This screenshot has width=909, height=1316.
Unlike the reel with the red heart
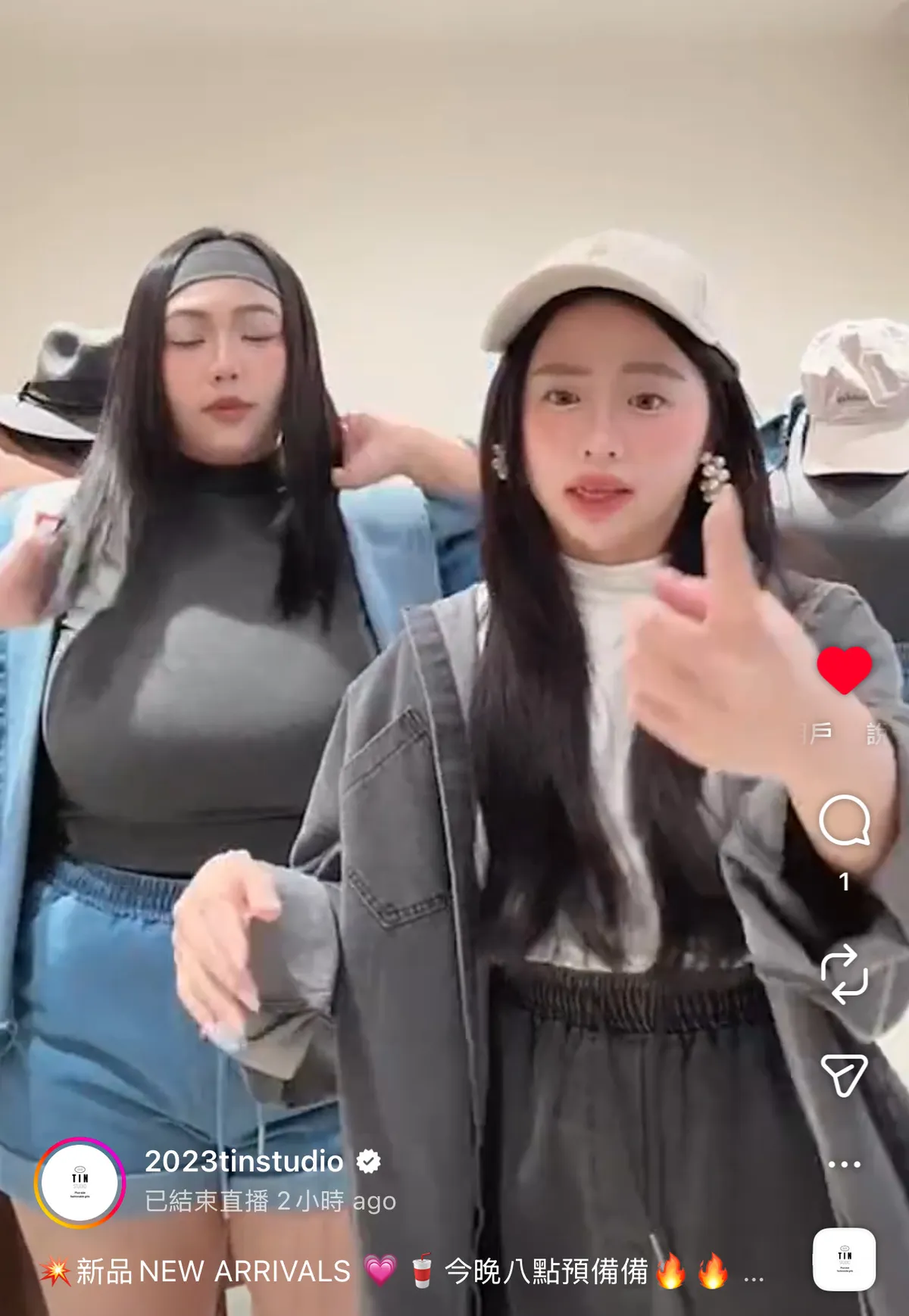[844, 670]
